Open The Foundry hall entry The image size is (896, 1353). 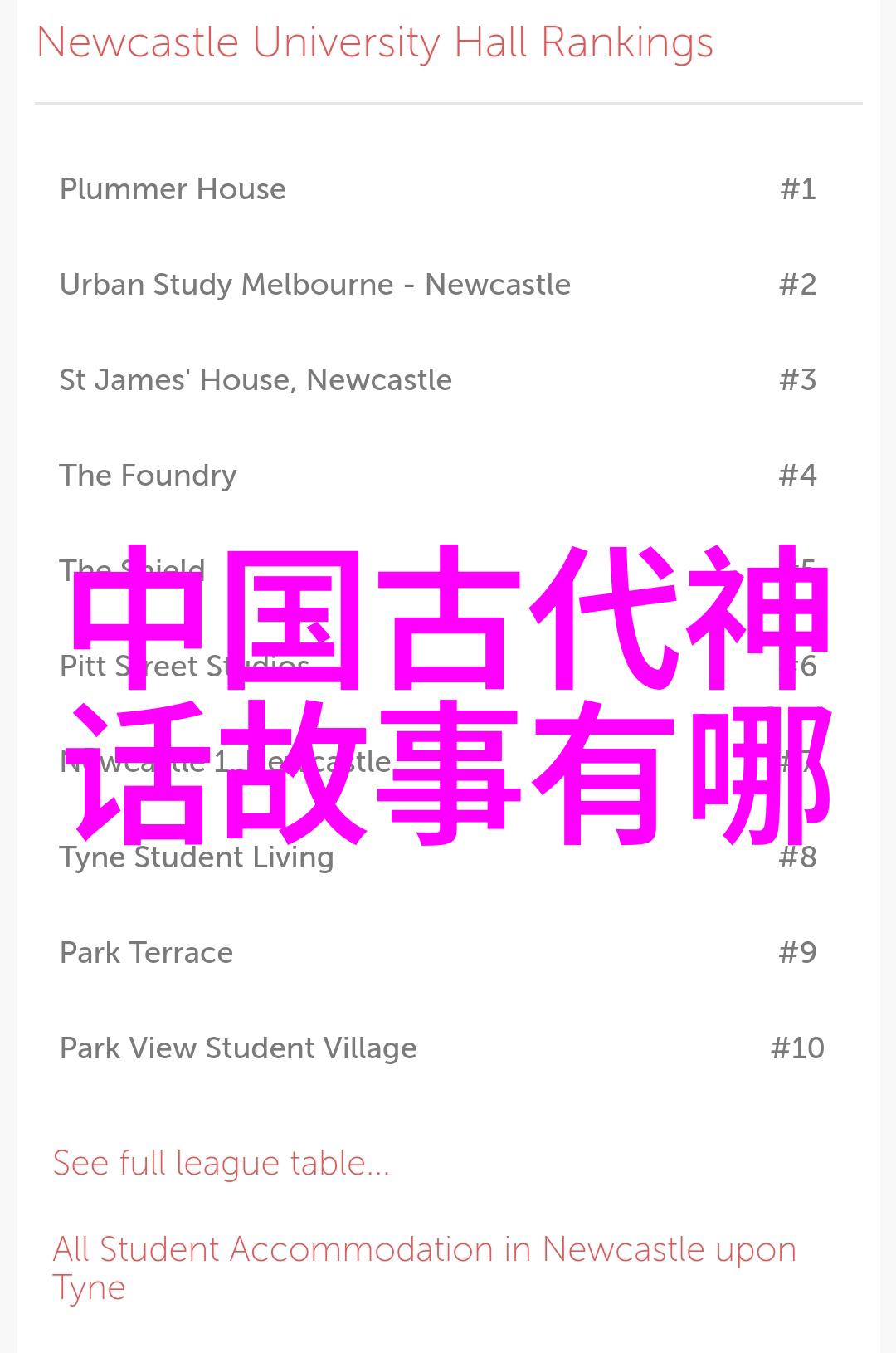148,476
